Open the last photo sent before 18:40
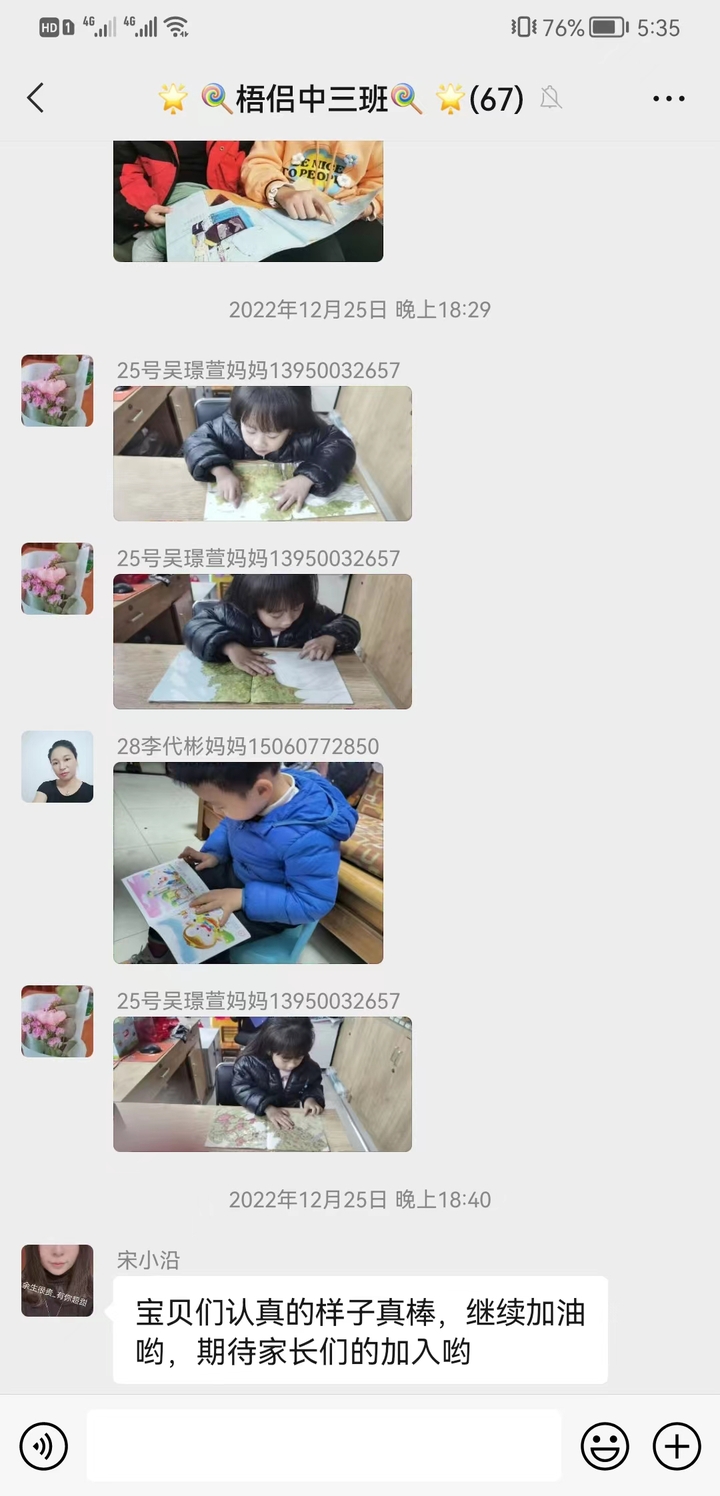Screen dimensions: 720x1496 pyautogui.click(x=262, y=1084)
